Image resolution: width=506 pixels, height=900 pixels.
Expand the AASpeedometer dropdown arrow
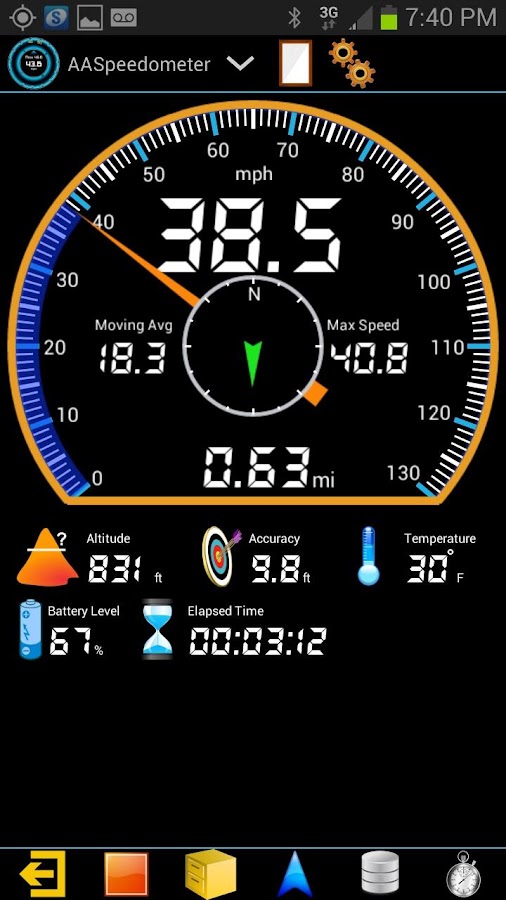coord(240,63)
